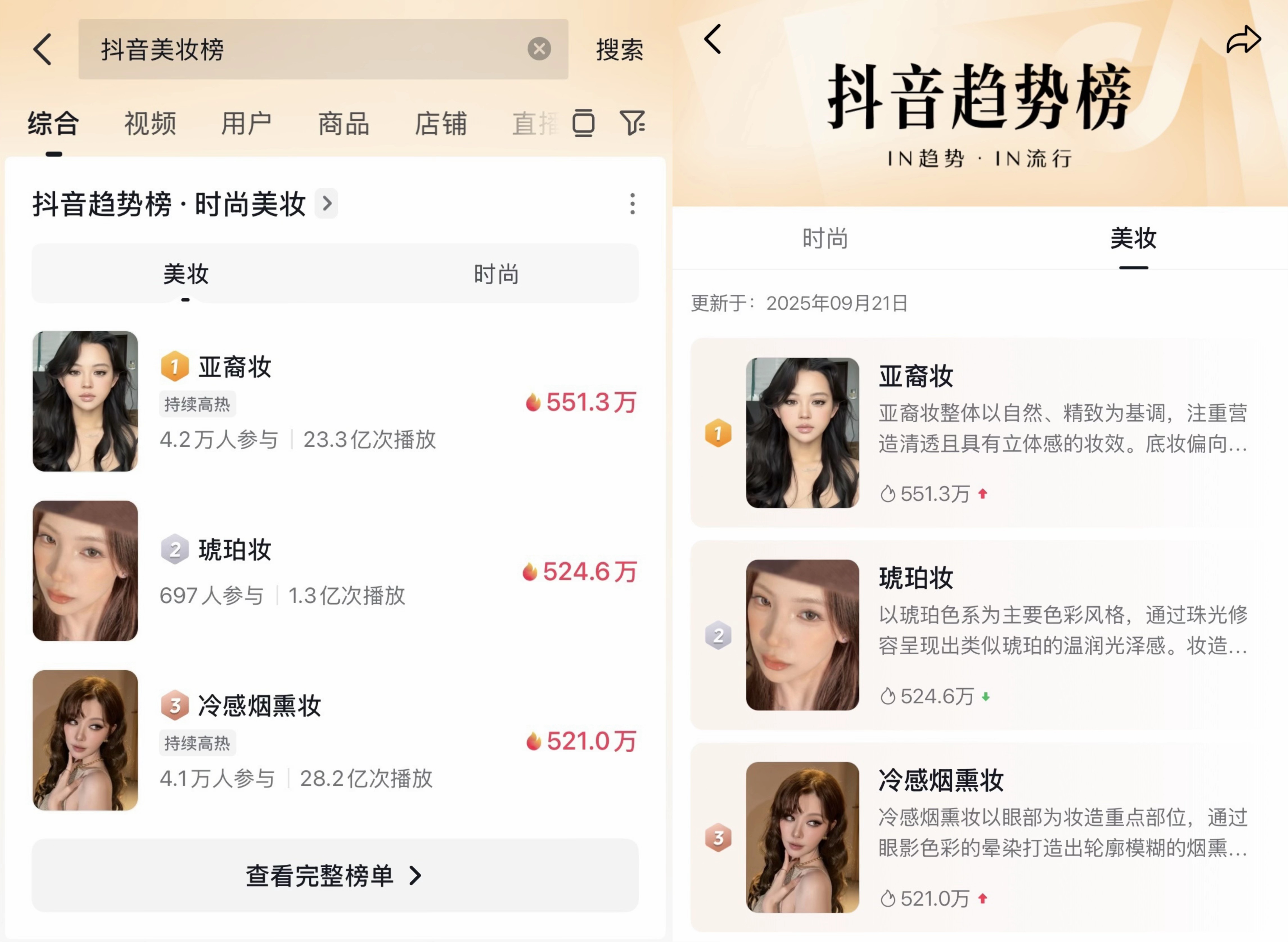This screenshot has height=942, width=1288.
Task: Switch to the 视频 search tab
Action: pyautogui.click(x=150, y=123)
